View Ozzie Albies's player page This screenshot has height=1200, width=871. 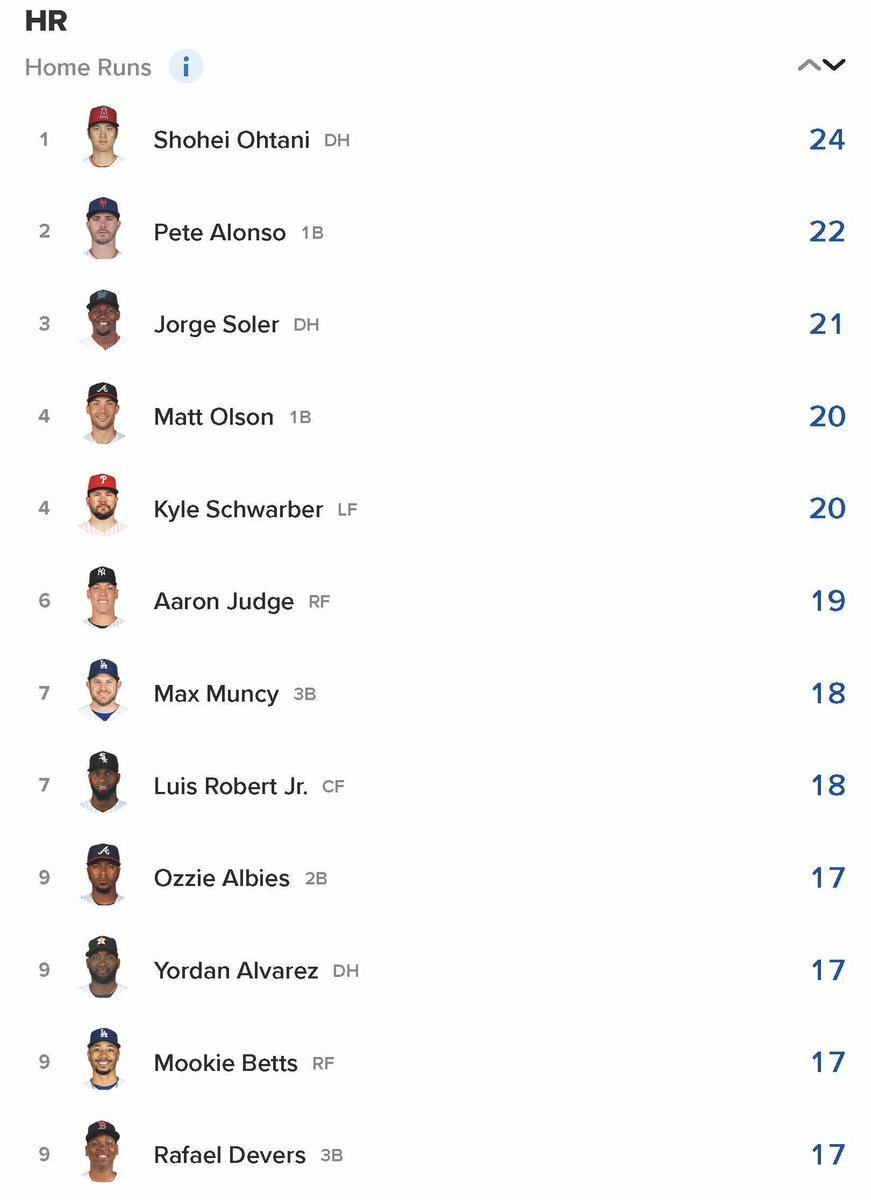[x=221, y=878]
